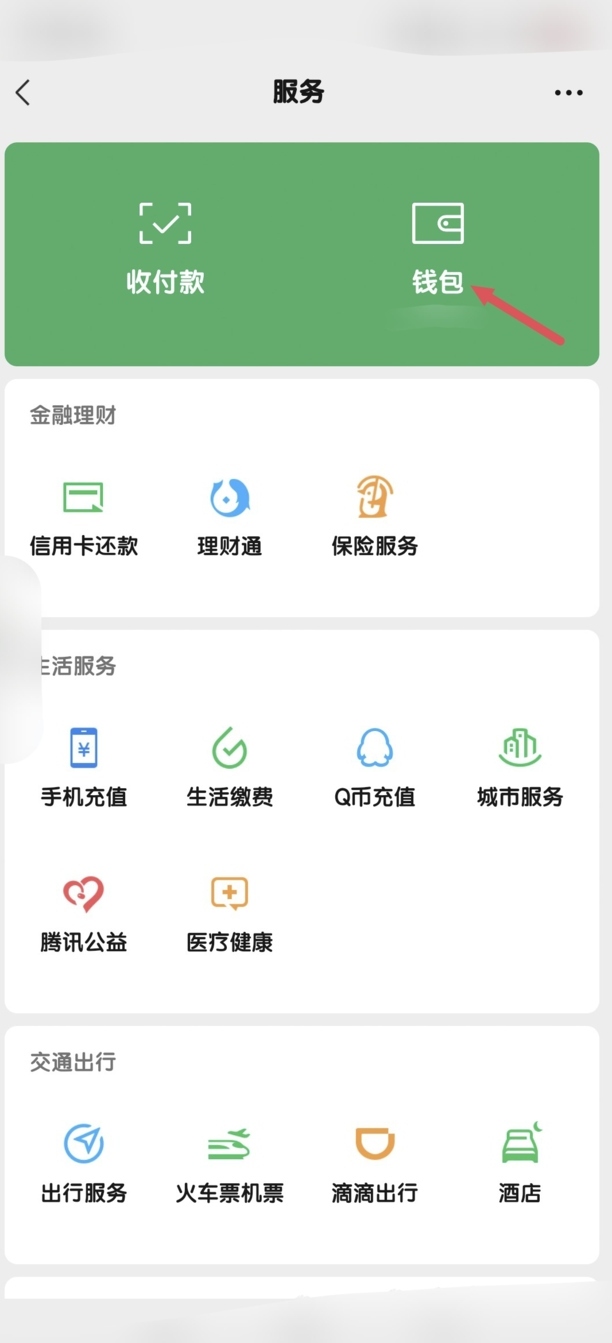This screenshot has height=1343, width=612.
Task: Go back from the 服务 page
Action: (x=23, y=93)
